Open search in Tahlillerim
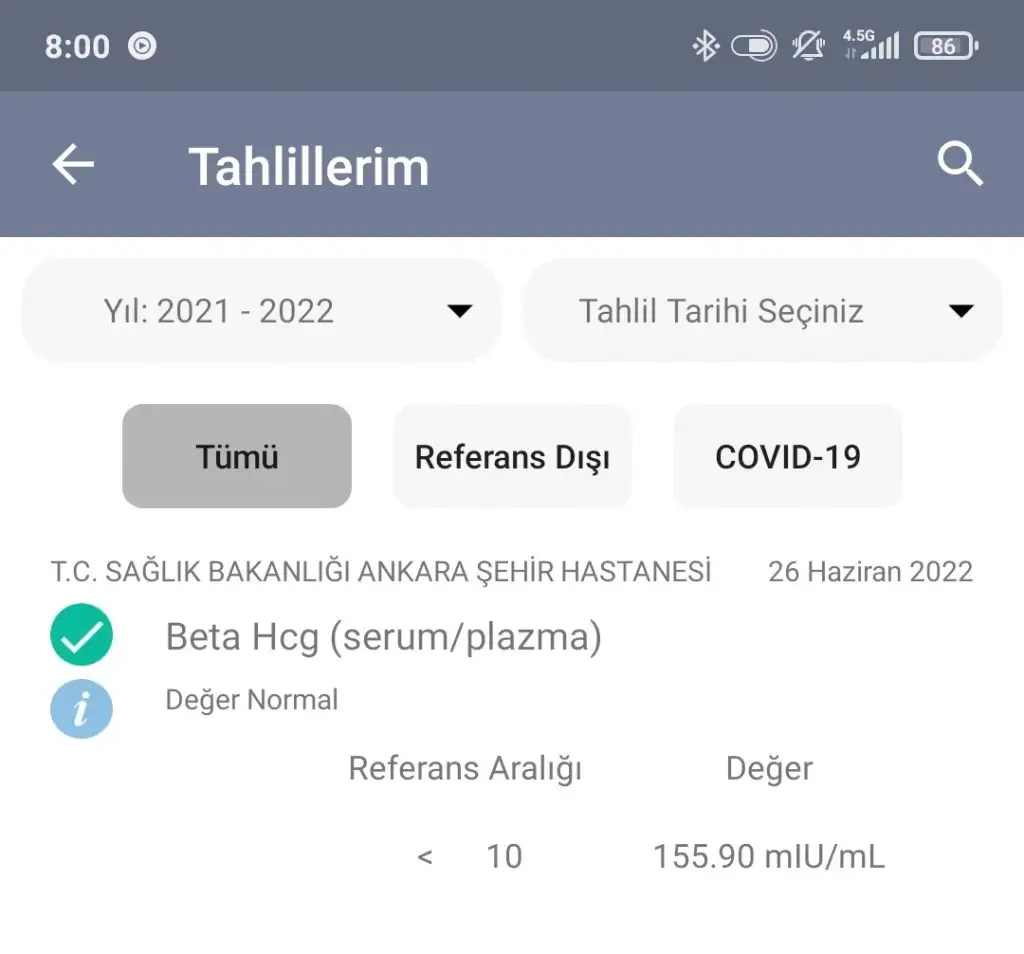This screenshot has height=954, width=1024. coord(960,165)
